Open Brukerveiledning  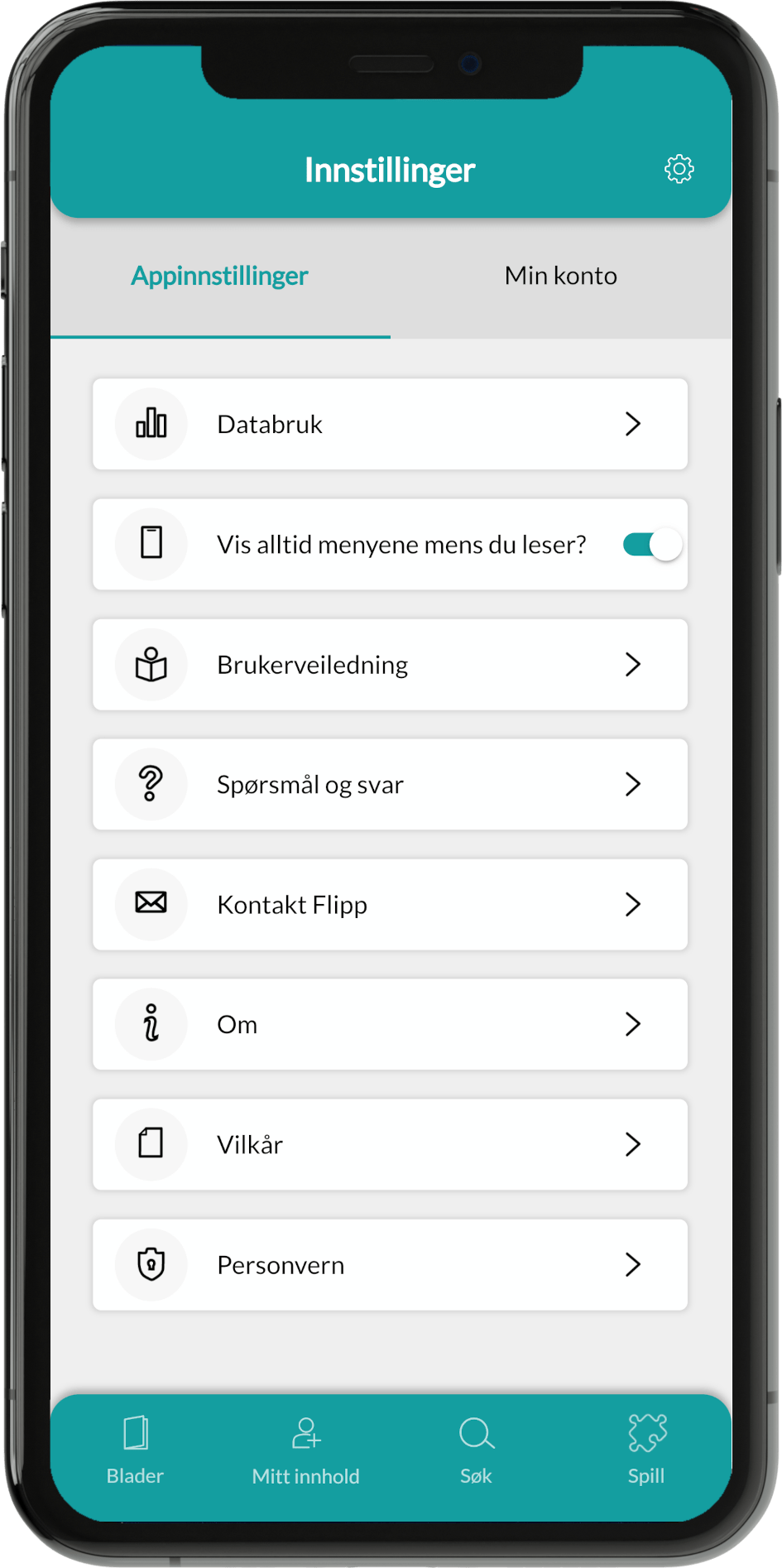tap(390, 664)
